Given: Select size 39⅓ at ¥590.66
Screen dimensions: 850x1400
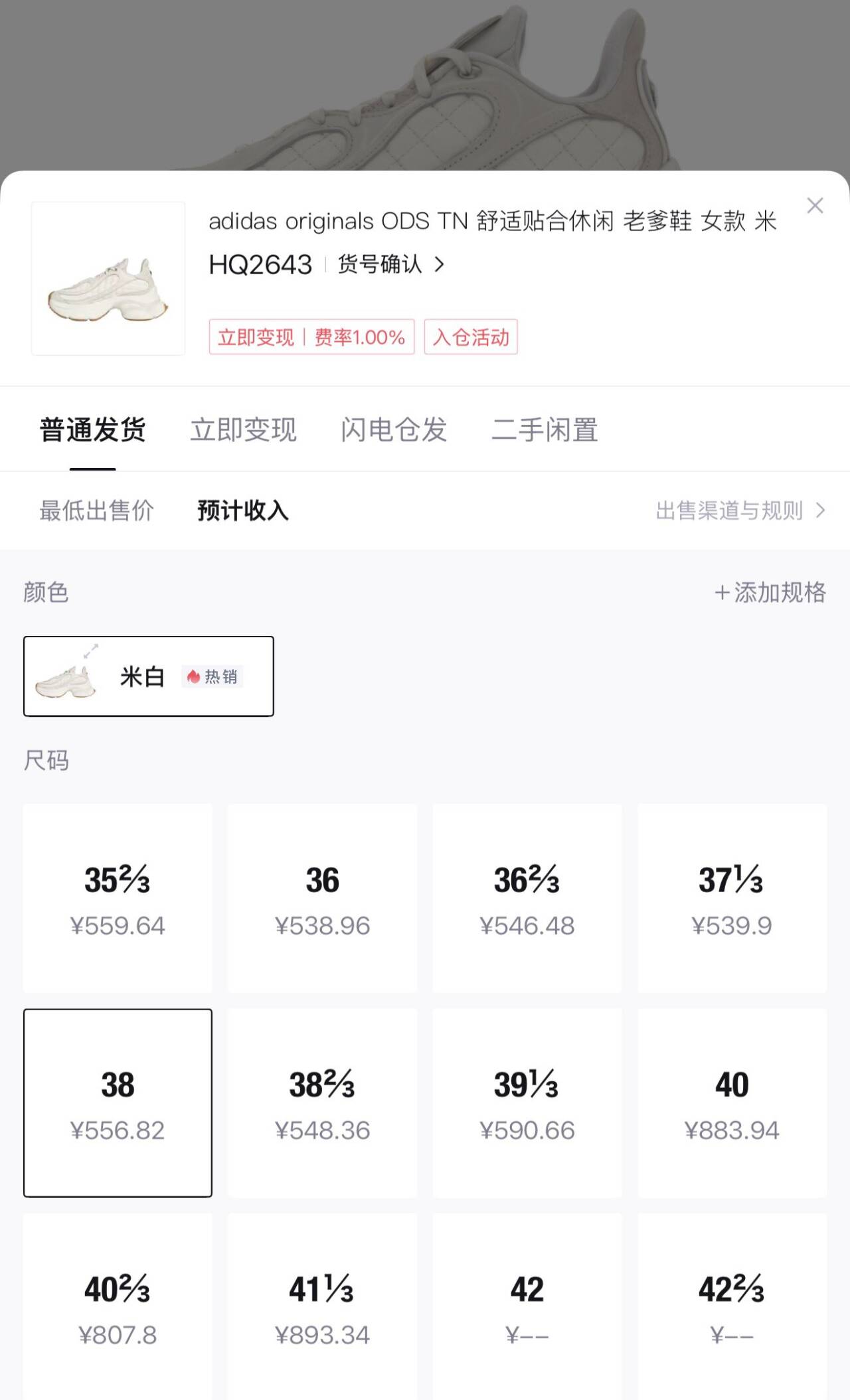Looking at the screenshot, I should tap(527, 1103).
